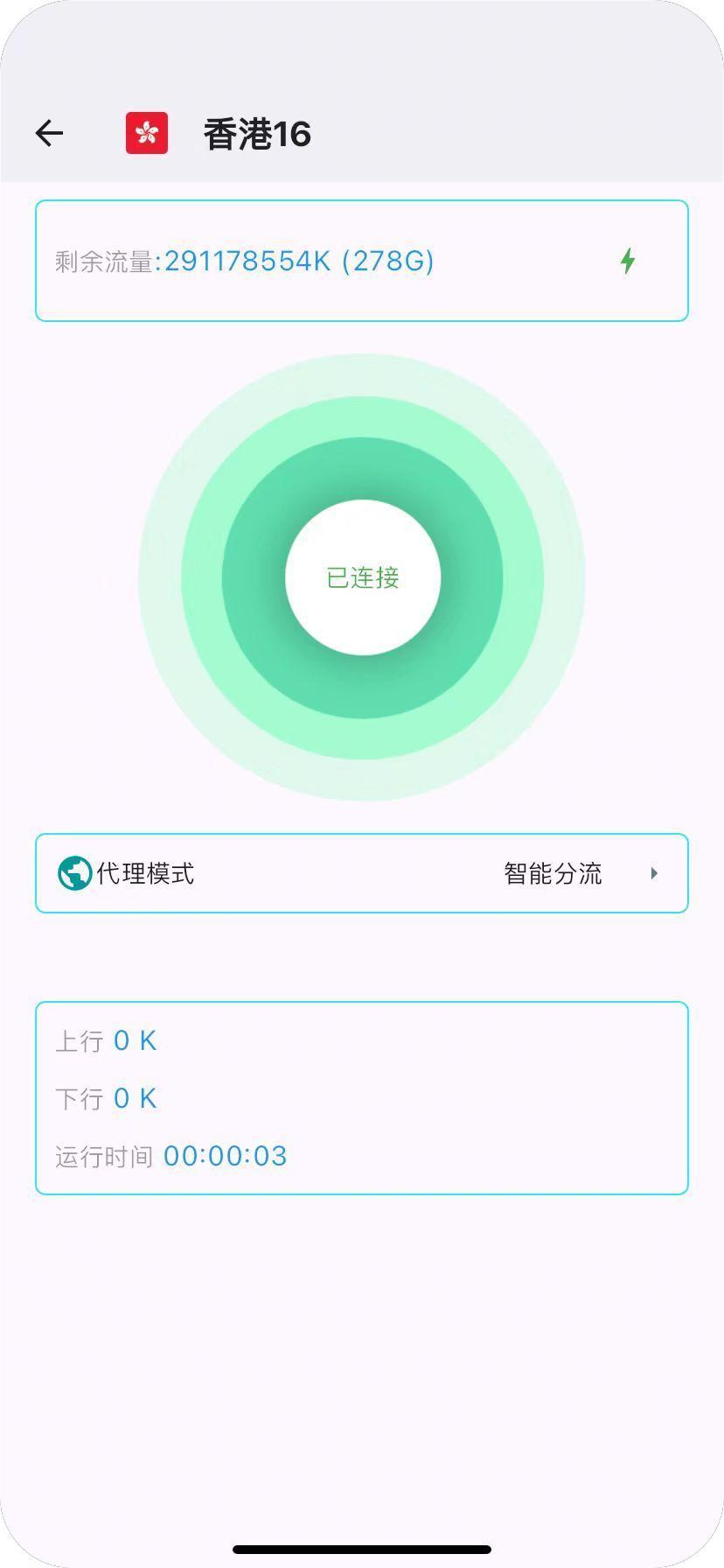
Task: Tap the green lightning bolt icon
Action: pos(627,261)
